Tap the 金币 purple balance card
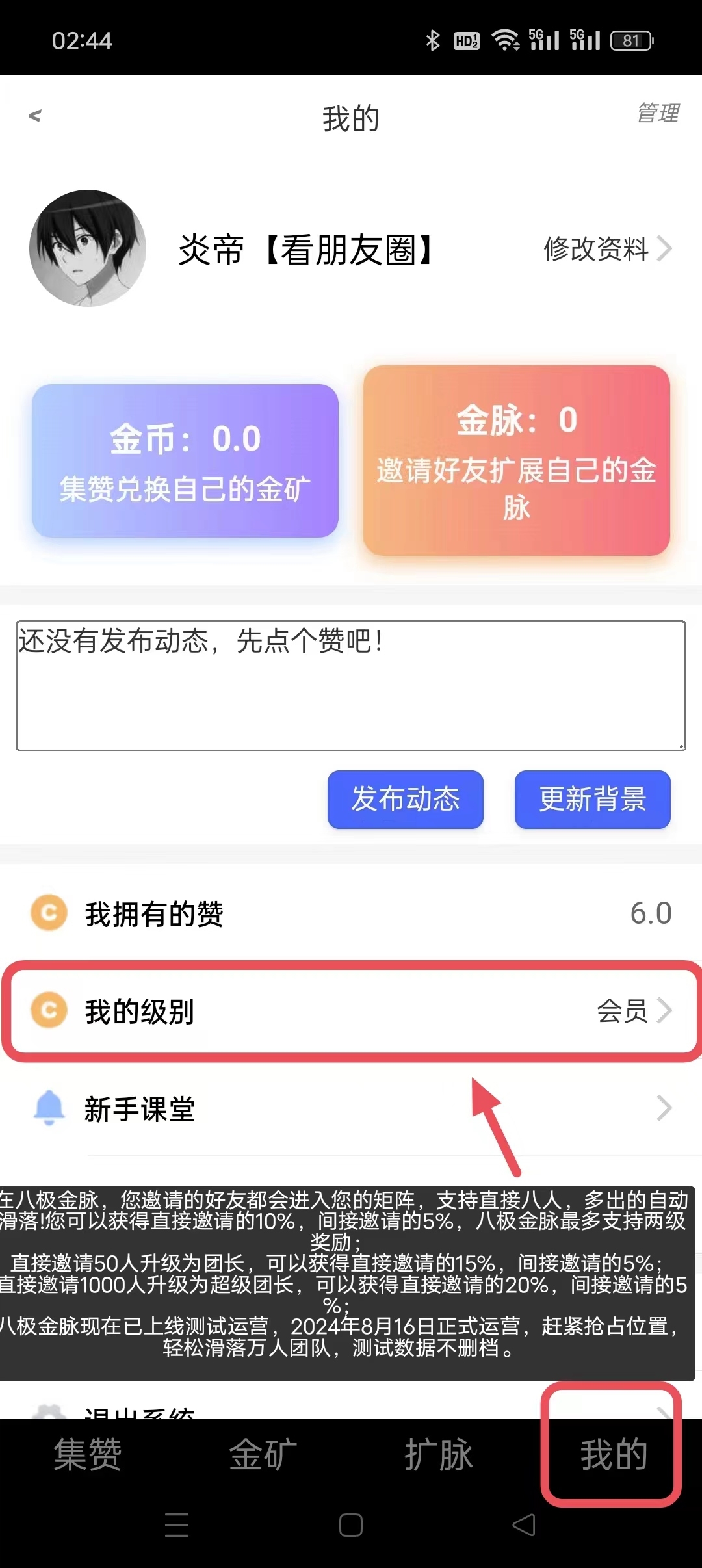This screenshot has width=702, height=1568. (187, 462)
